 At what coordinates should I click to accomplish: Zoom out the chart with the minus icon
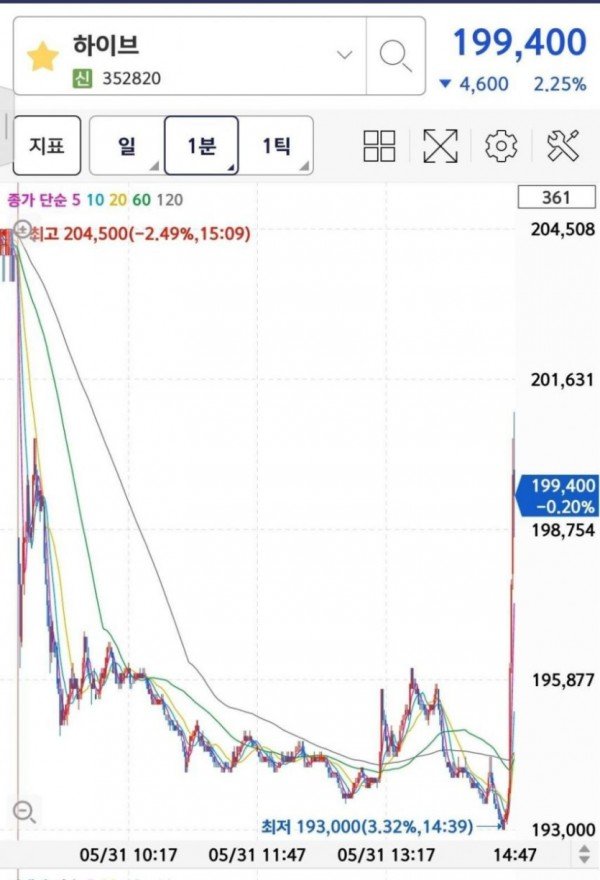click(24, 812)
